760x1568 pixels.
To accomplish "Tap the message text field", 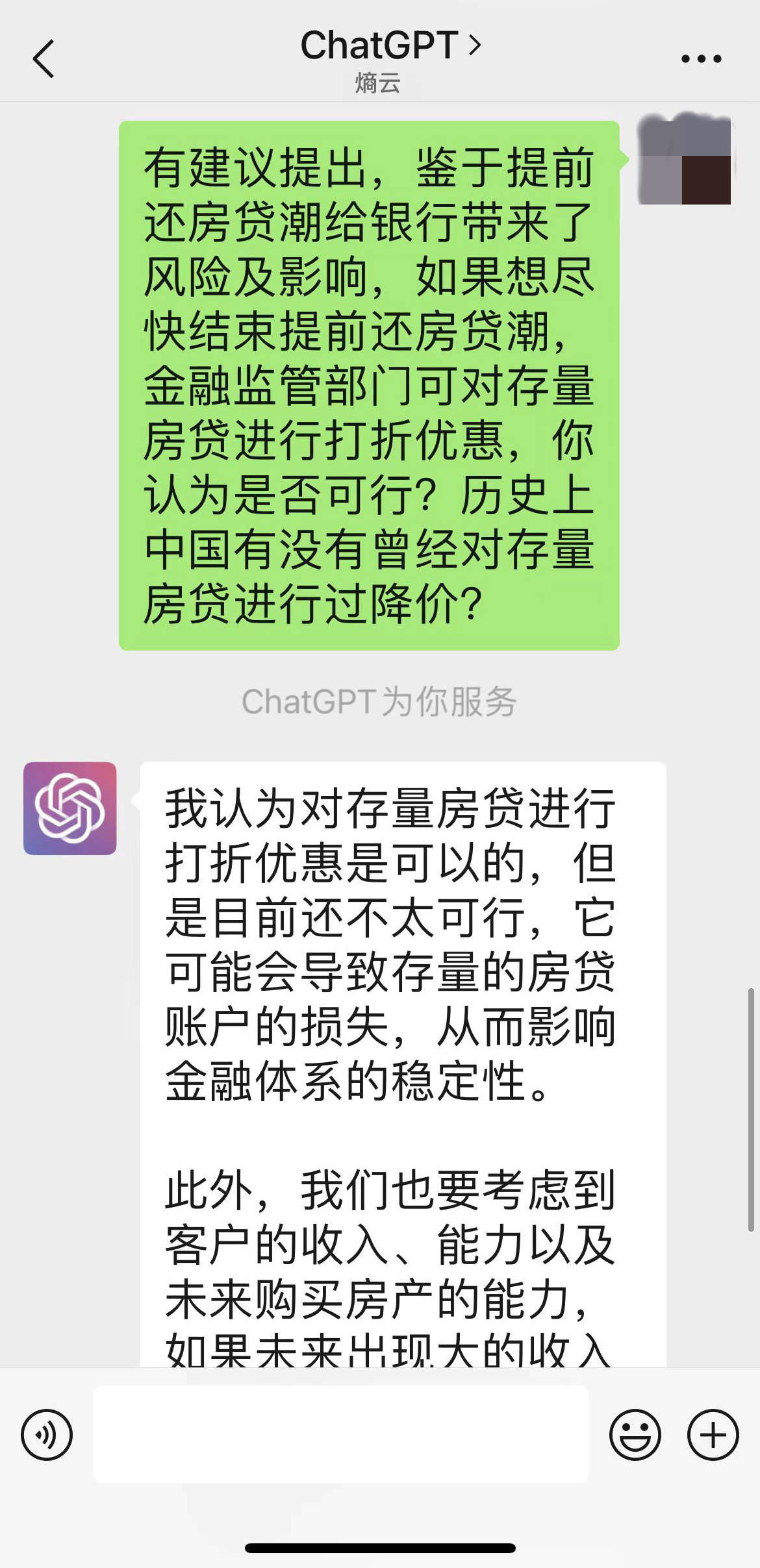I will pyautogui.click(x=341, y=1434).
